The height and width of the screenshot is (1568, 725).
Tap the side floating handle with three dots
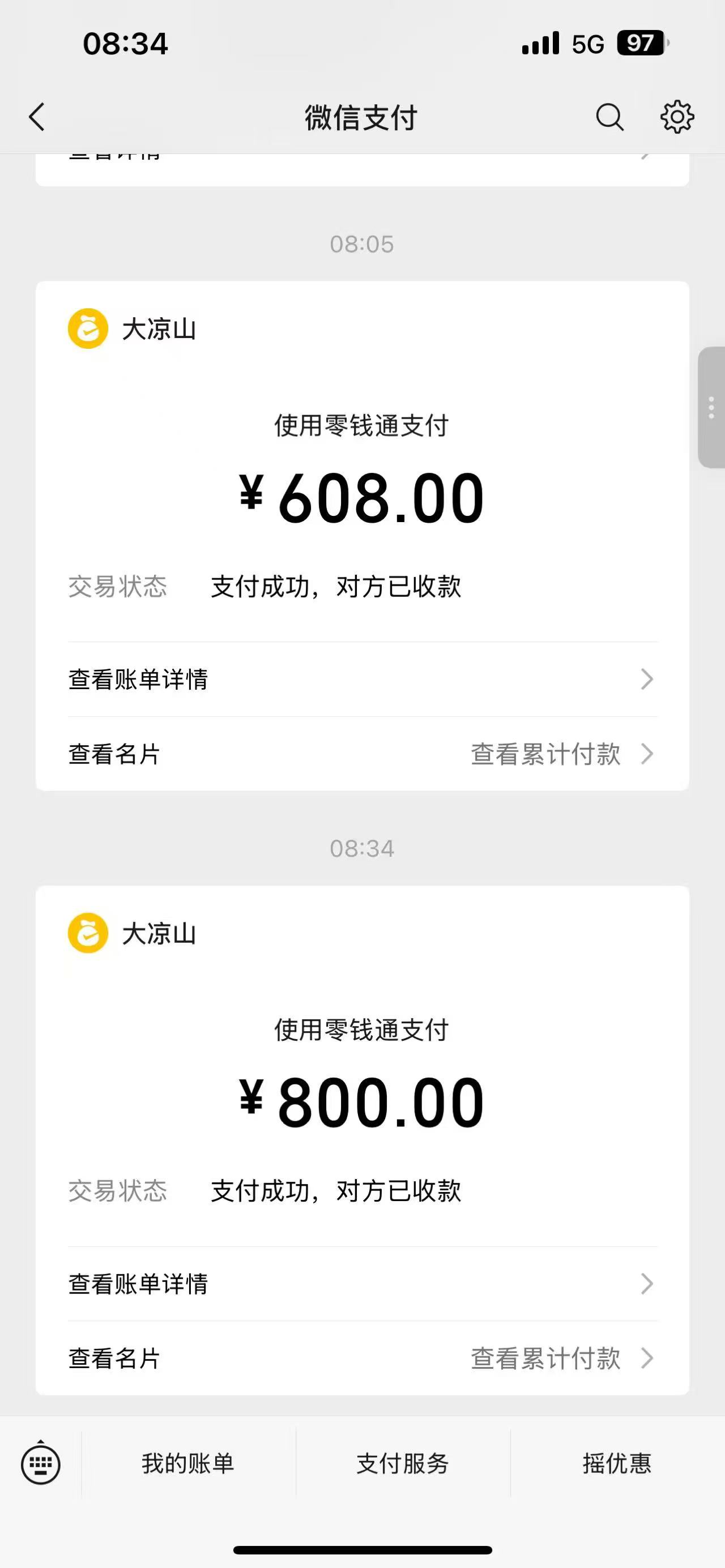(711, 407)
